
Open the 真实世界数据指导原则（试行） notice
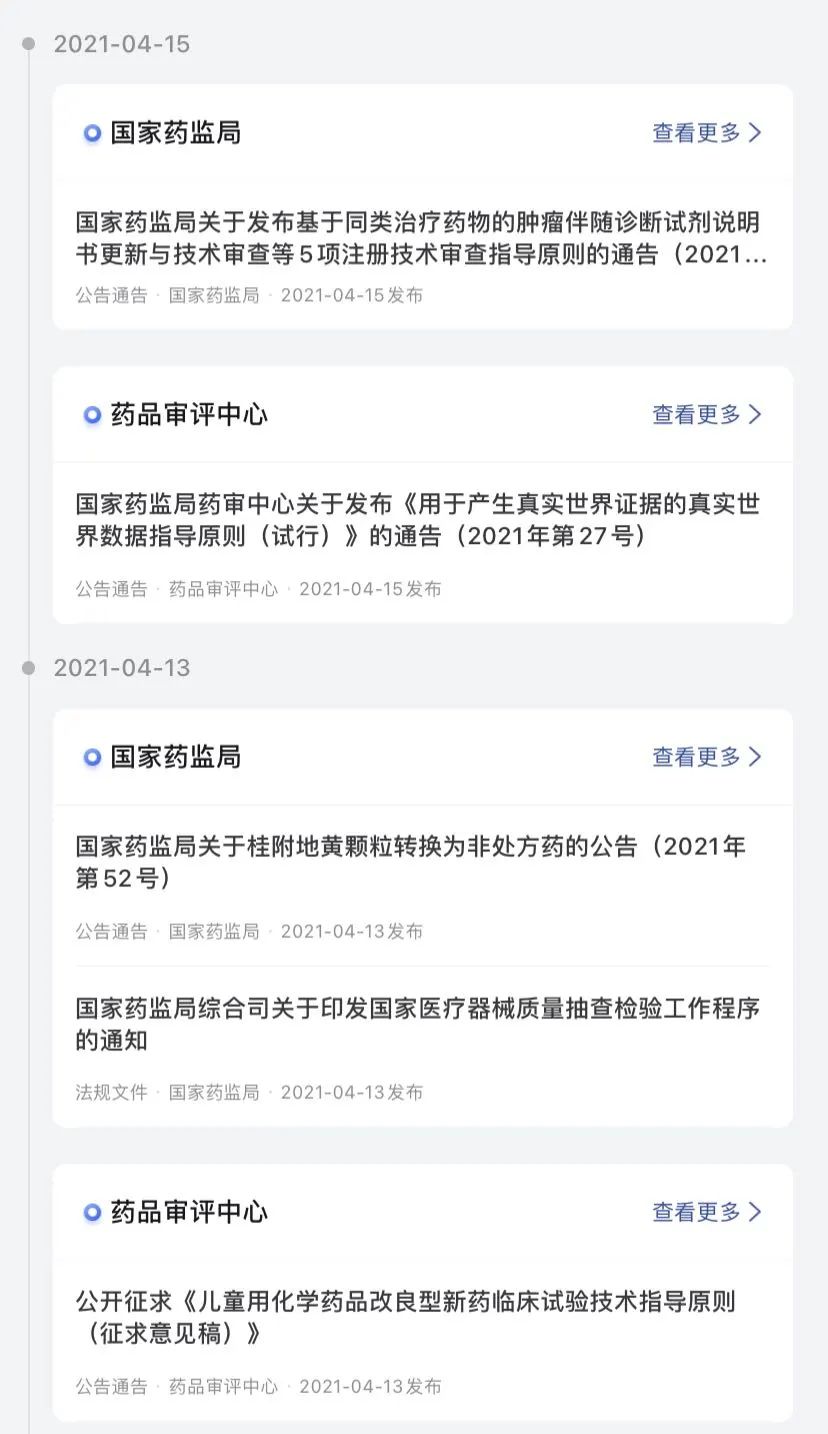[418, 520]
